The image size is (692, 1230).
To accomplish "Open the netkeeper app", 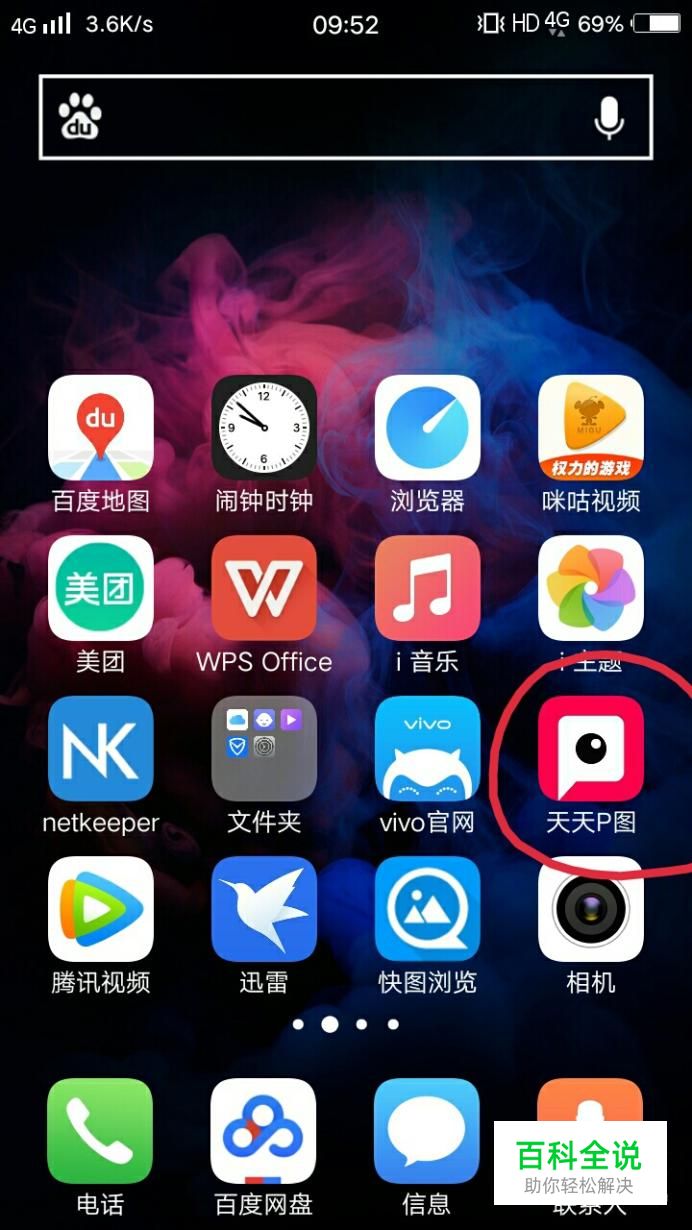I will click(101, 749).
